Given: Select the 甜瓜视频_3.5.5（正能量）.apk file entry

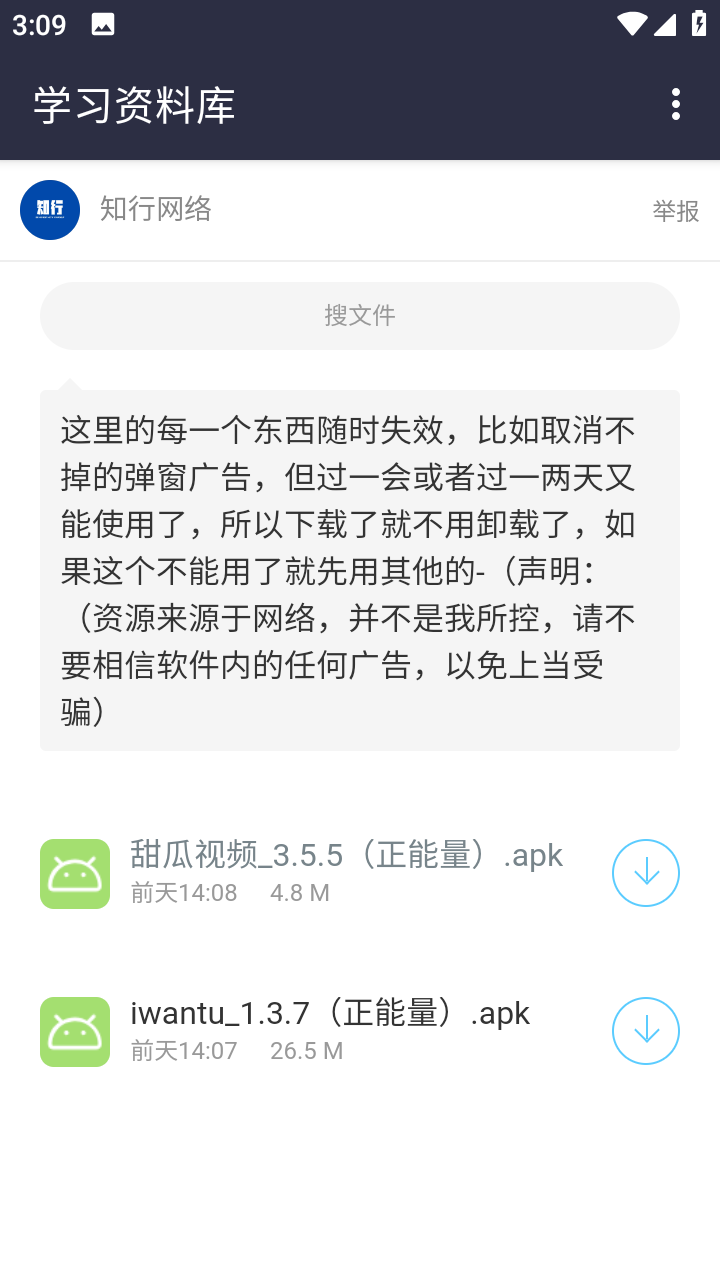Looking at the screenshot, I should (x=346, y=855).
